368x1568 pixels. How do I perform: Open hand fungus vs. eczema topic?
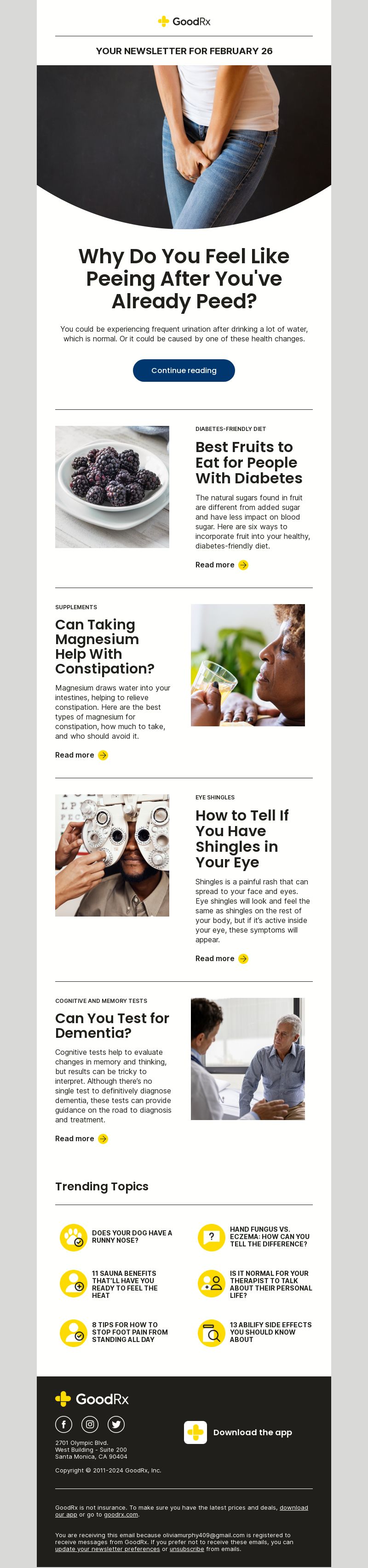269,1236
